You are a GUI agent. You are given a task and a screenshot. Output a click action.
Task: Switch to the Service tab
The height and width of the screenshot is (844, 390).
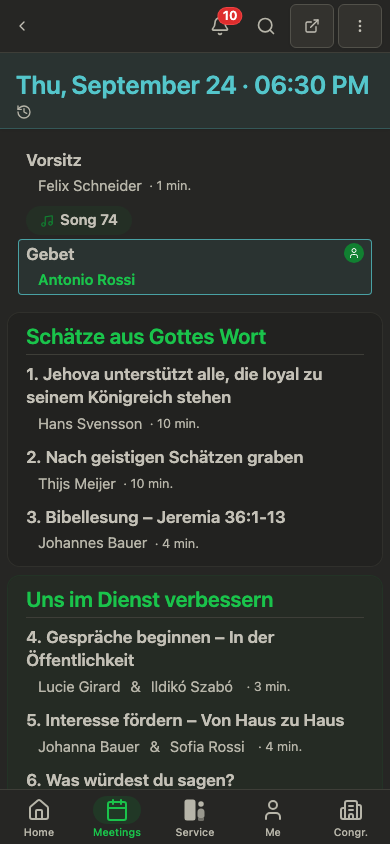pos(195,817)
